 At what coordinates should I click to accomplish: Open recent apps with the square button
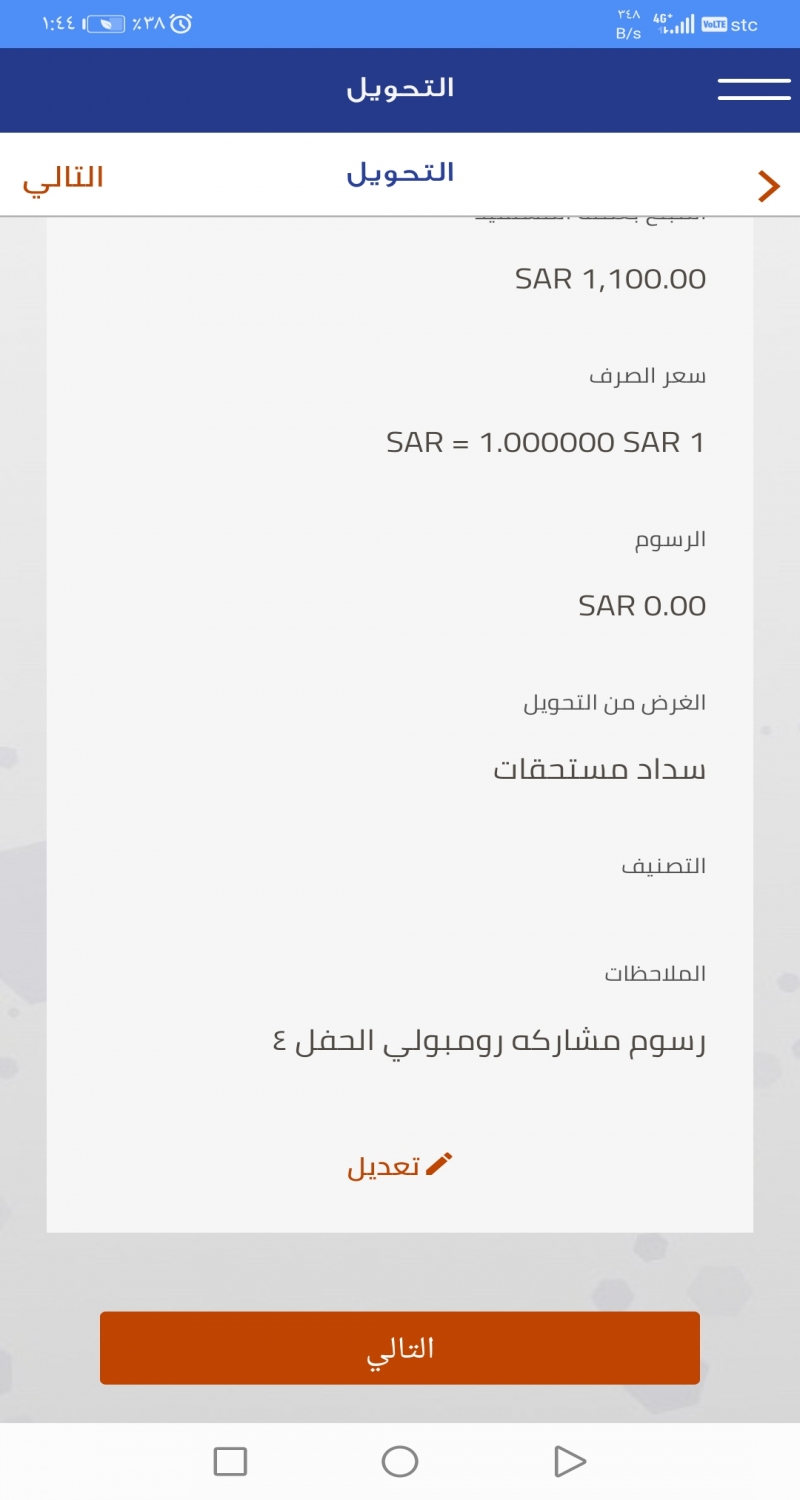pyautogui.click(x=230, y=1462)
